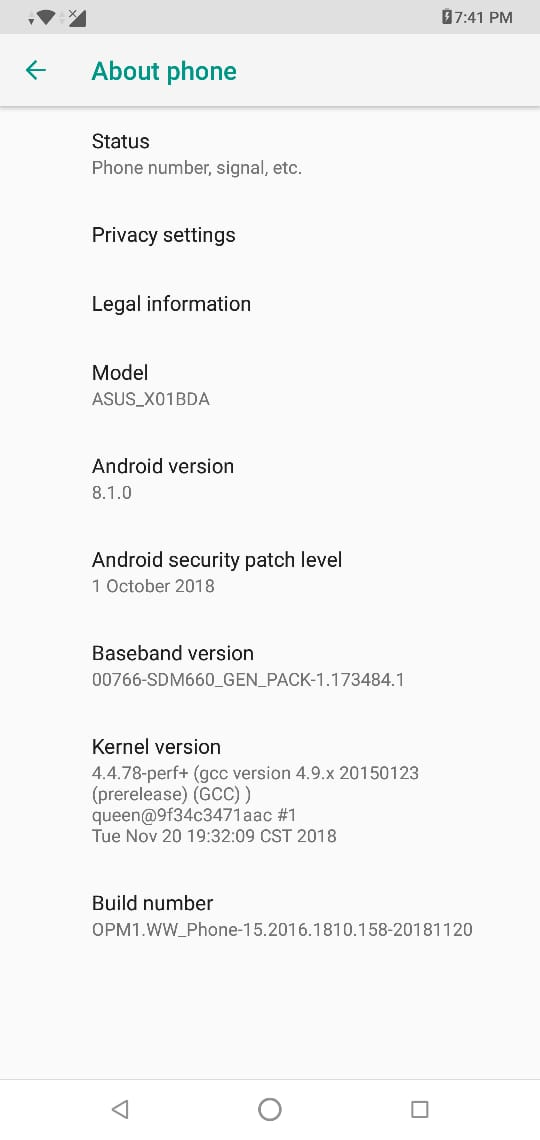Go back using the top arrow
The height and width of the screenshot is (1140, 540).
(36, 71)
